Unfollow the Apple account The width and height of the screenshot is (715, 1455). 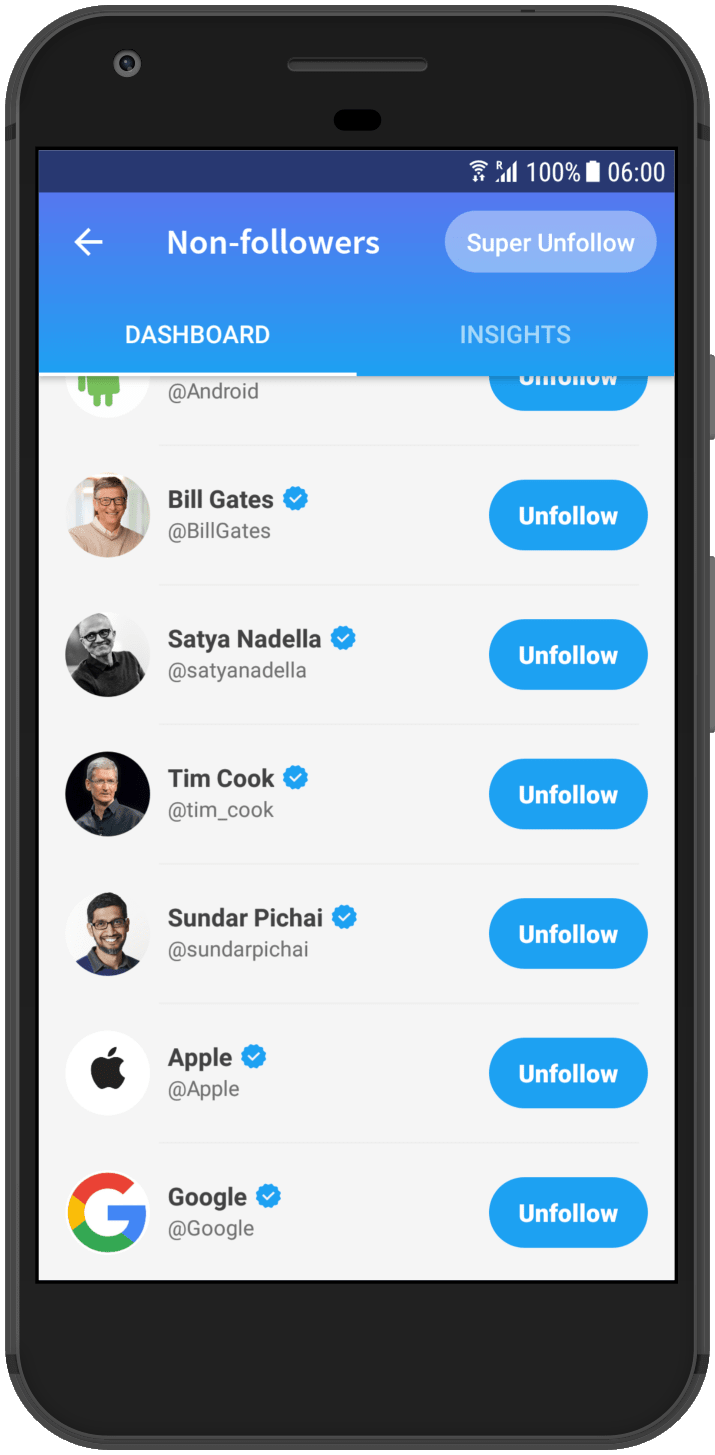pyautogui.click(x=568, y=1073)
